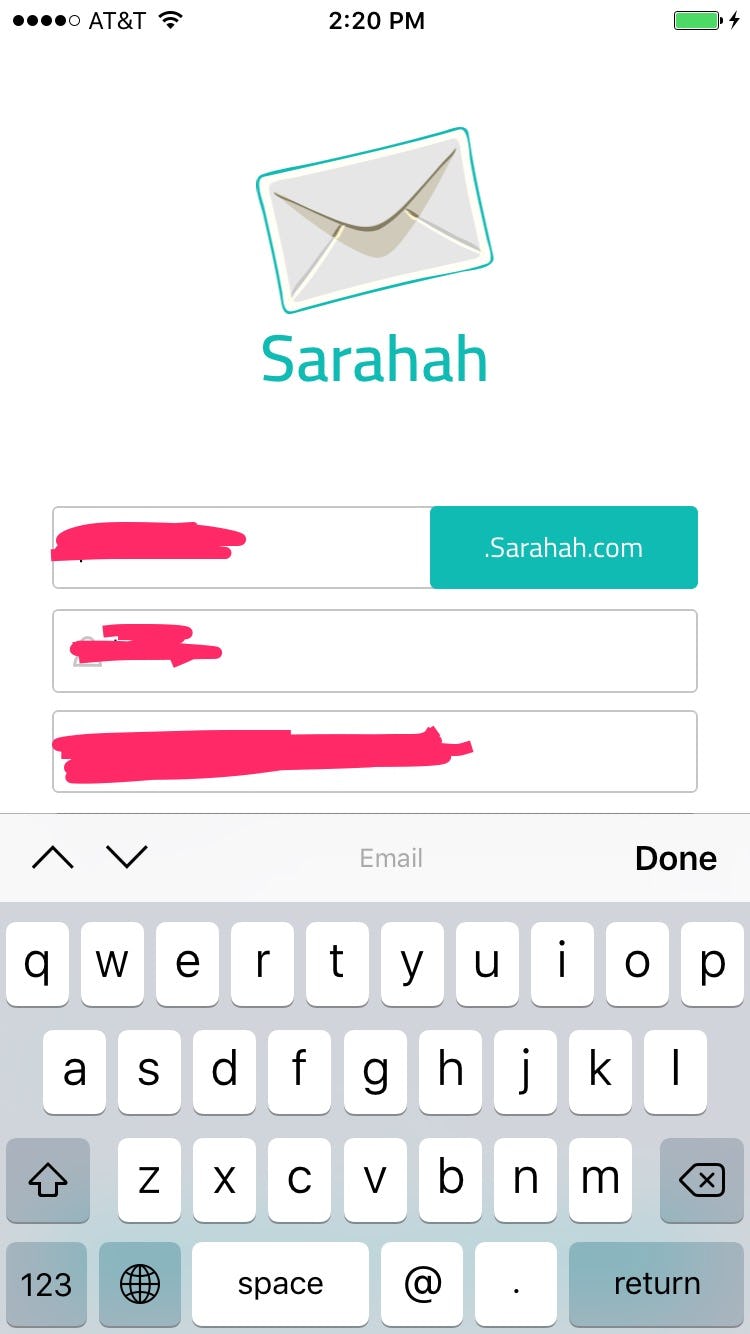
Task: Tap the return key on the keyboard
Action: pyautogui.click(x=656, y=1283)
